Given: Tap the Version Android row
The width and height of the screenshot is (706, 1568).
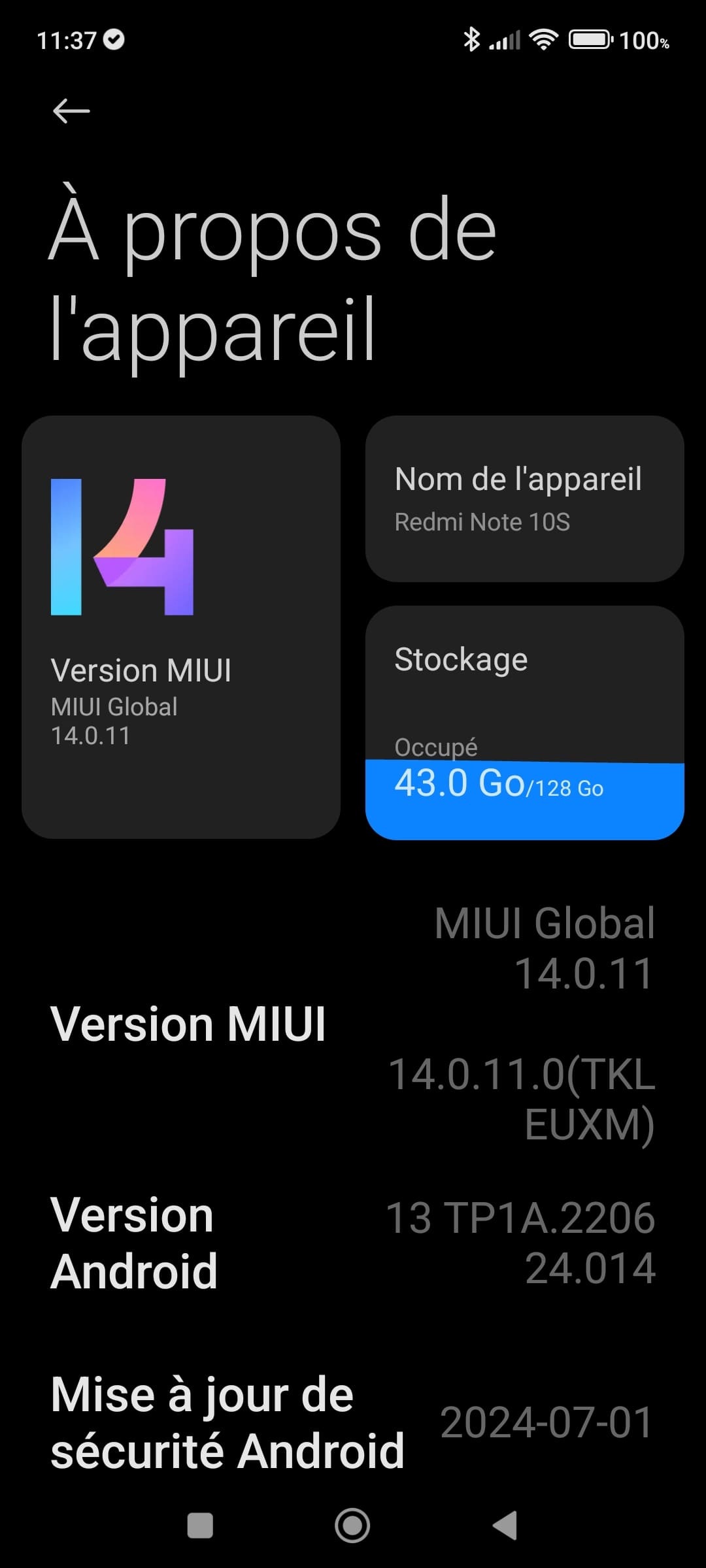Looking at the screenshot, I should point(353,1243).
